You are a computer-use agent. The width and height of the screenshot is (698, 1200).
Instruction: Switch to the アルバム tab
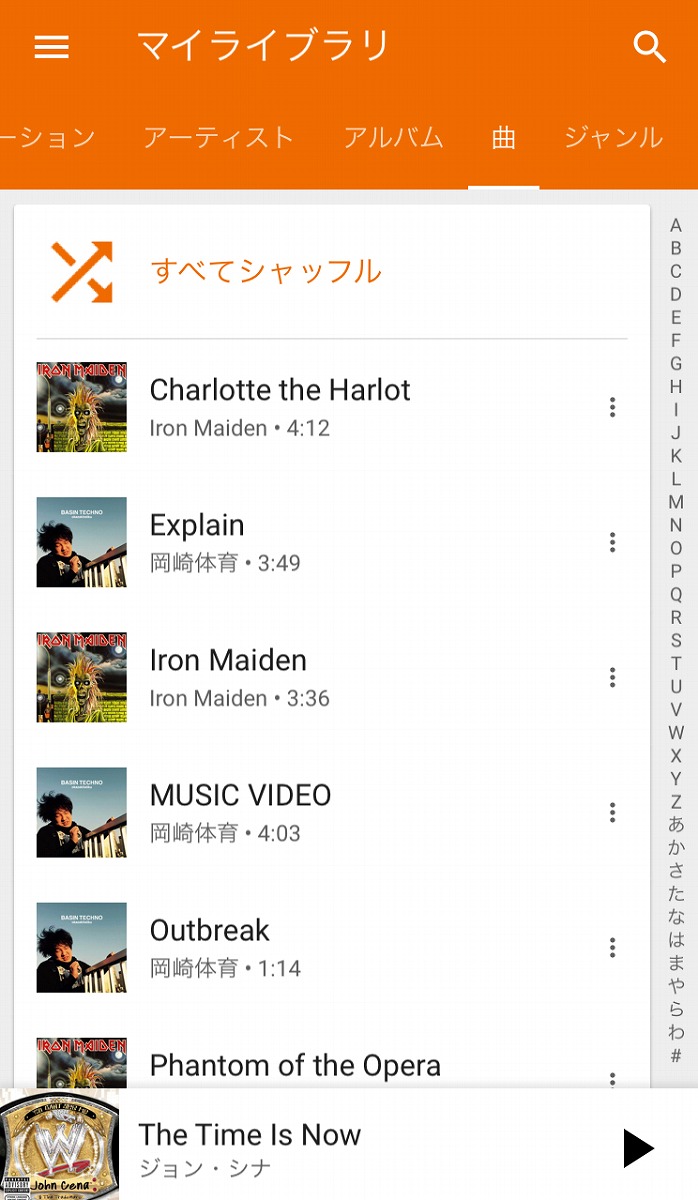pos(393,138)
